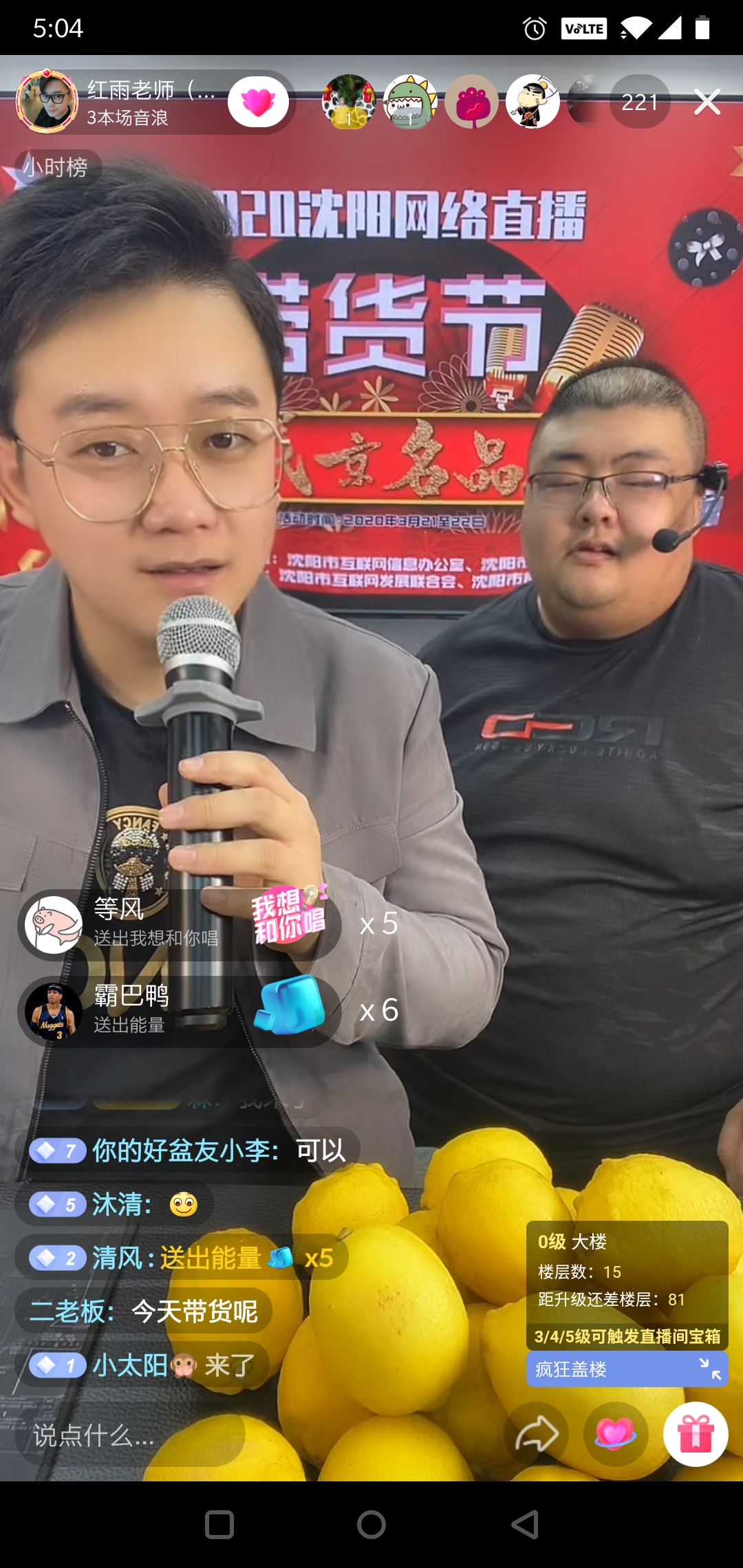View the green dinosaur viewer avatar

point(410,102)
